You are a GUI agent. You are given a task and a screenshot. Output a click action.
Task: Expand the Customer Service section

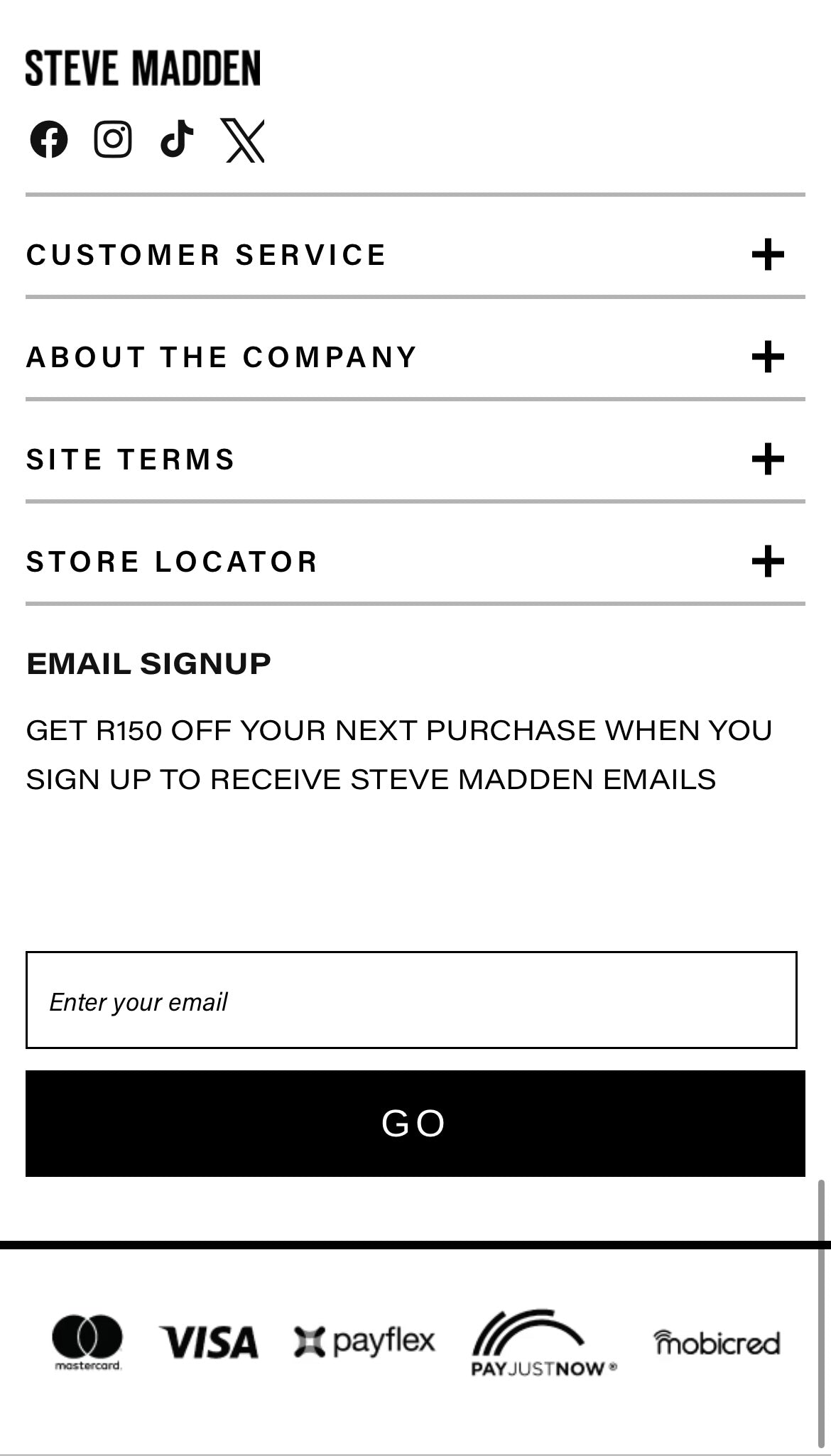click(767, 255)
